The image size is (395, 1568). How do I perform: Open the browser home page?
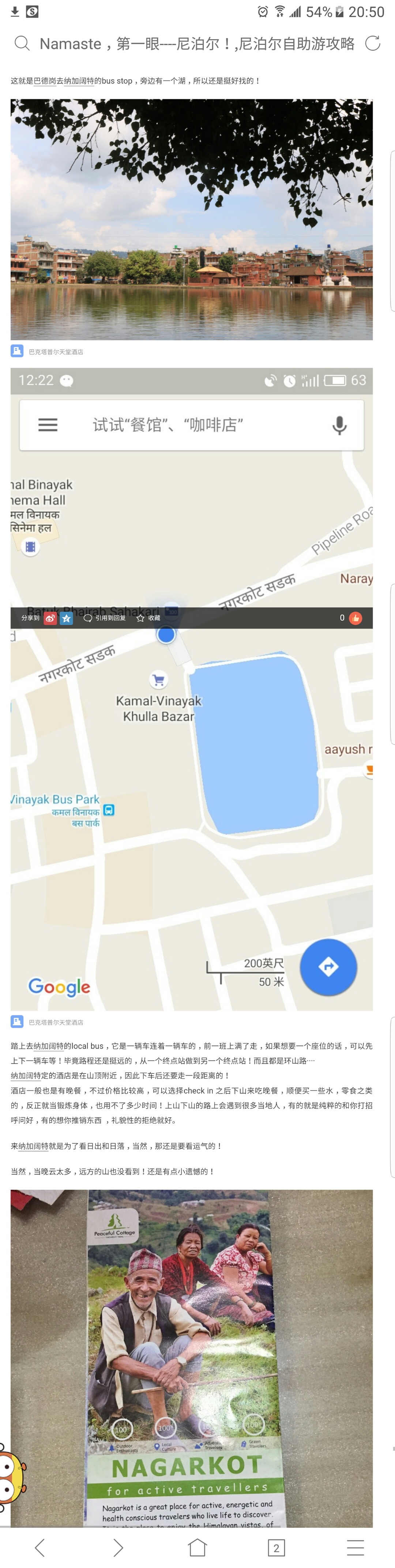tap(197, 1547)
